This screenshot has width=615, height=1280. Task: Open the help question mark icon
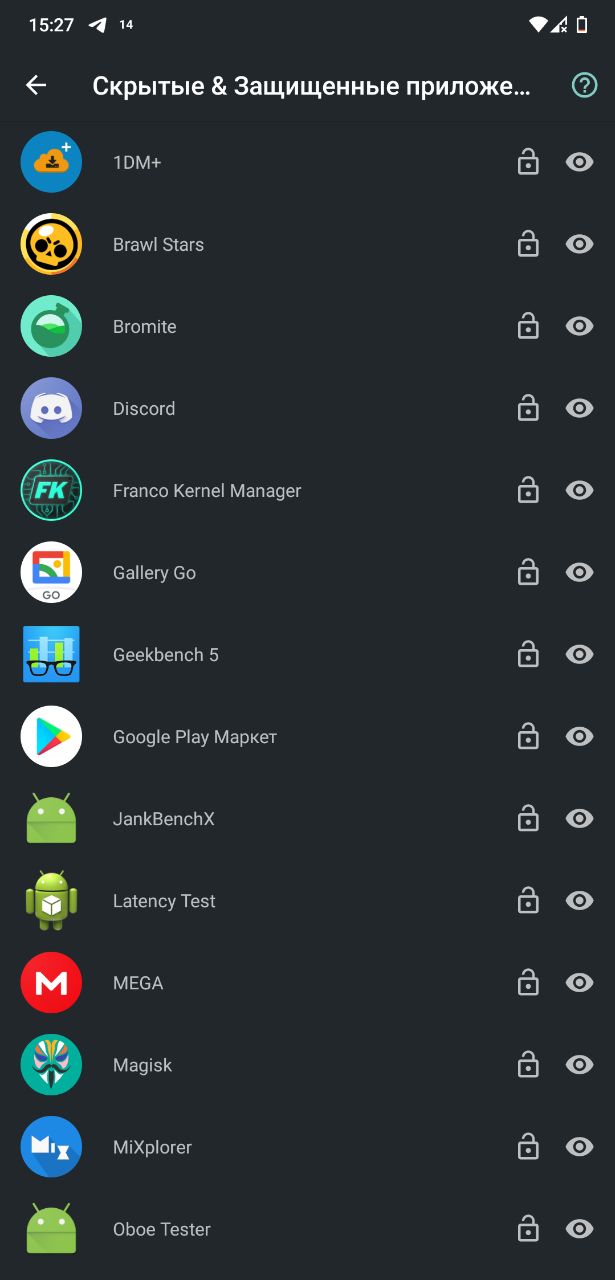click(x=584, y=86)
